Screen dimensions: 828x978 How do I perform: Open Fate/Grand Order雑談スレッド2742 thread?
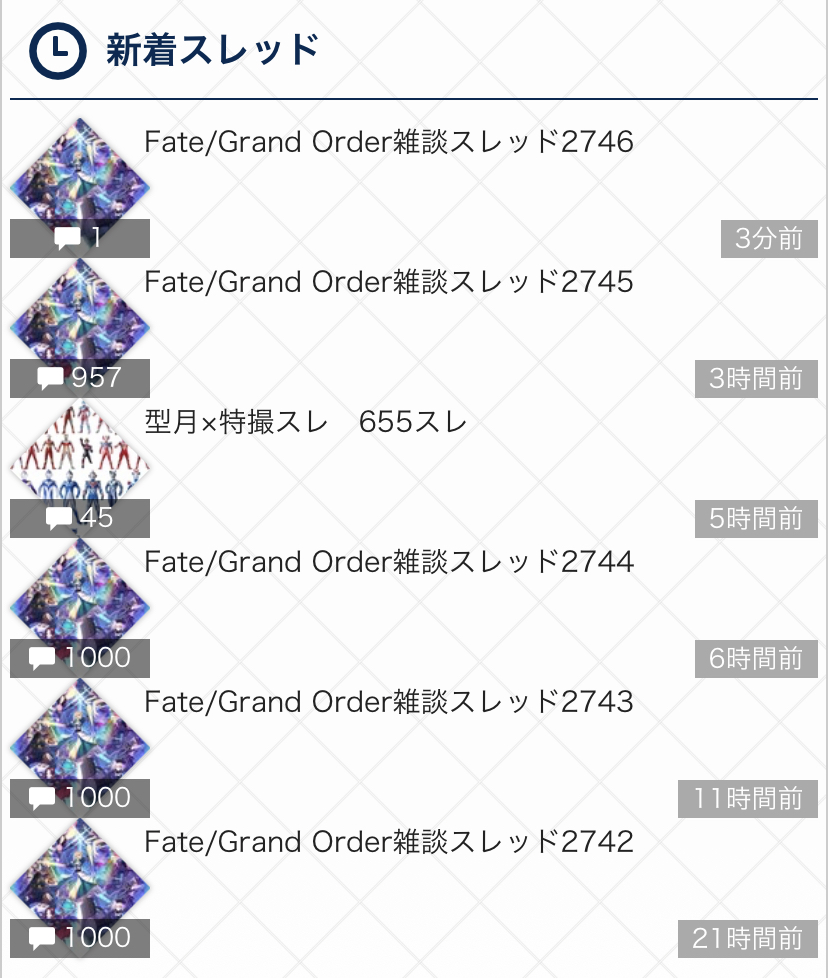pyautogui.click(x=389, y=843)
